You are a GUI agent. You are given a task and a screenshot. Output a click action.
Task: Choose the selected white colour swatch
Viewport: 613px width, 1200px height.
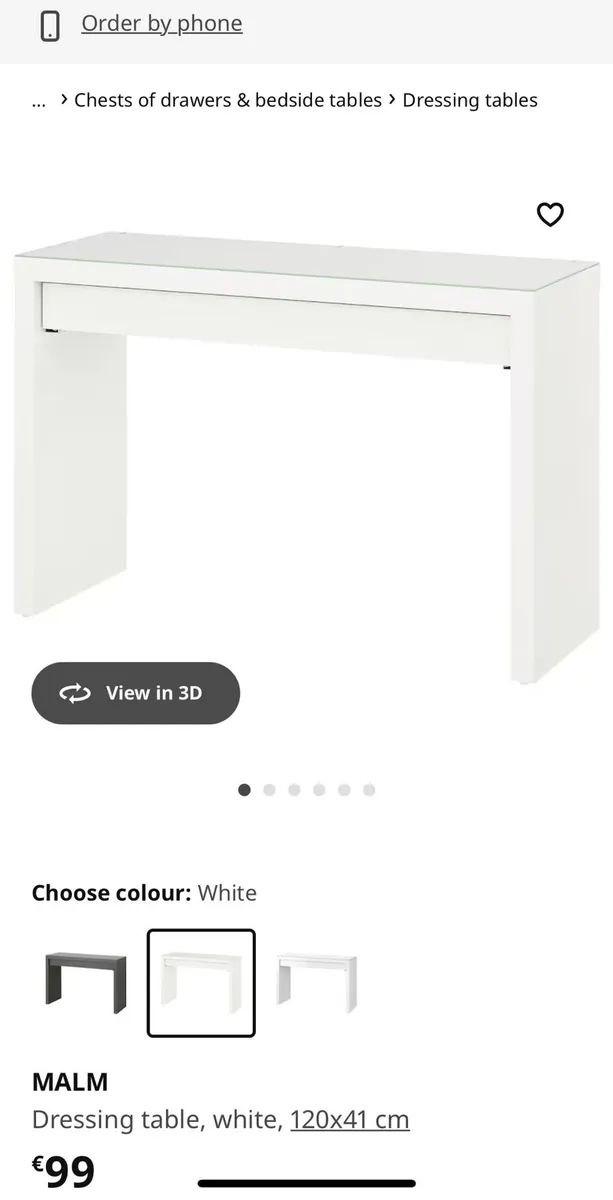click(x=201, y=983)
